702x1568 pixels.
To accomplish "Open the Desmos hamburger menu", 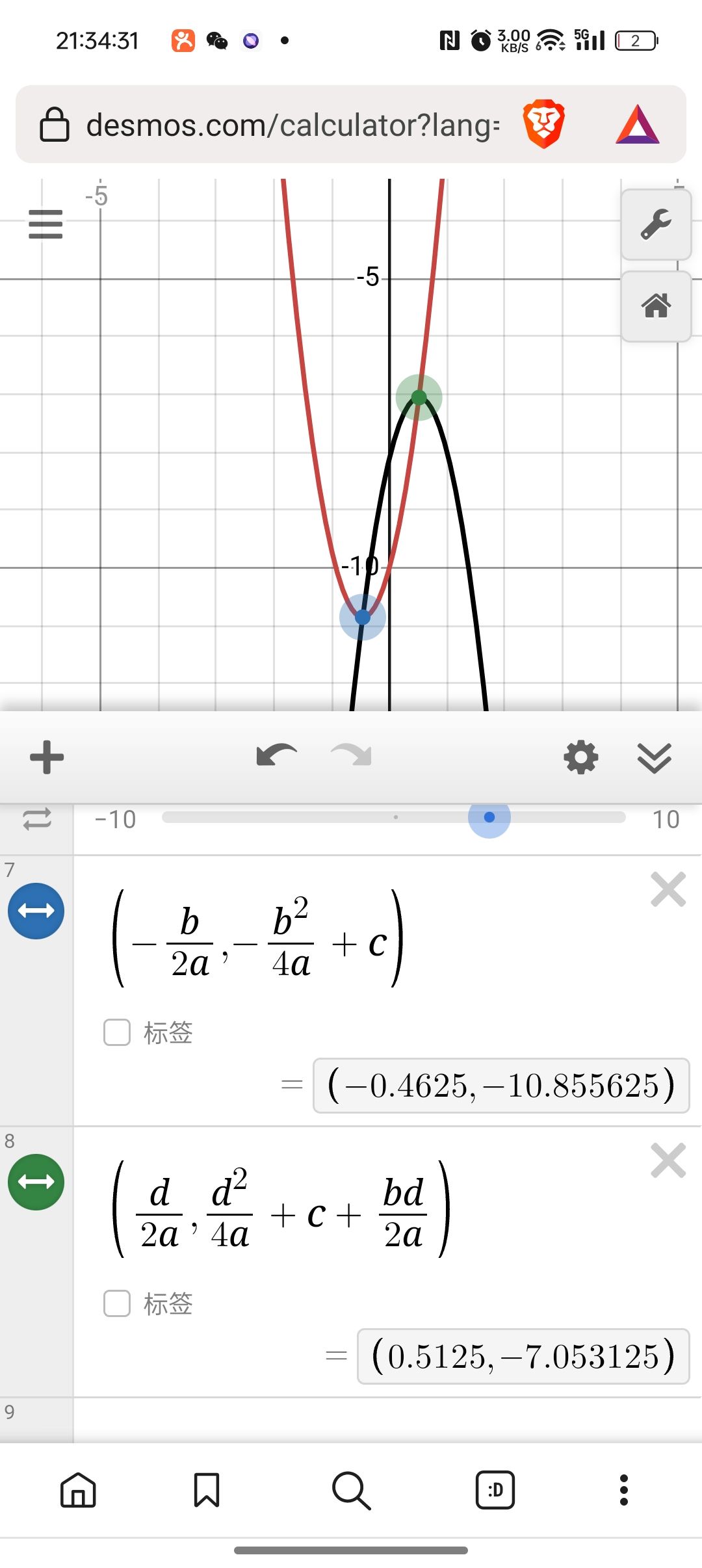I will point(45,224).
